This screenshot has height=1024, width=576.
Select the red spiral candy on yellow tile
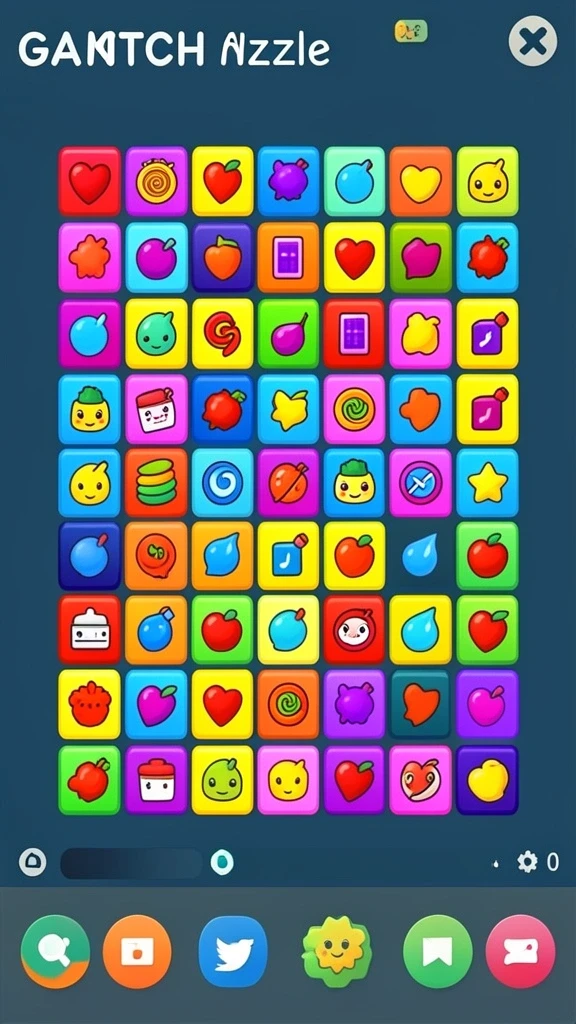coord(222,334)
